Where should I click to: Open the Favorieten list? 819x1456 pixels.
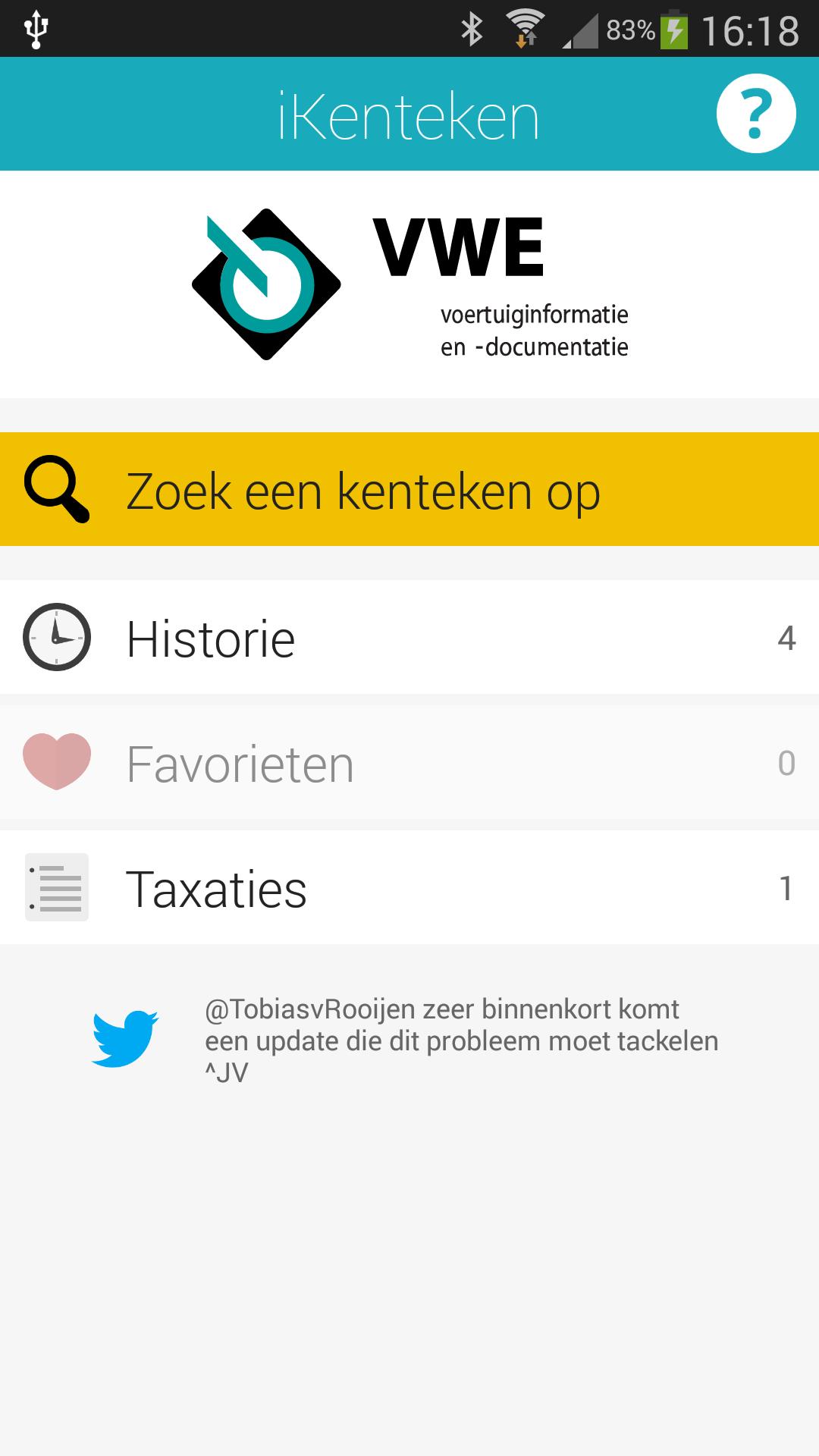point(409,763)
